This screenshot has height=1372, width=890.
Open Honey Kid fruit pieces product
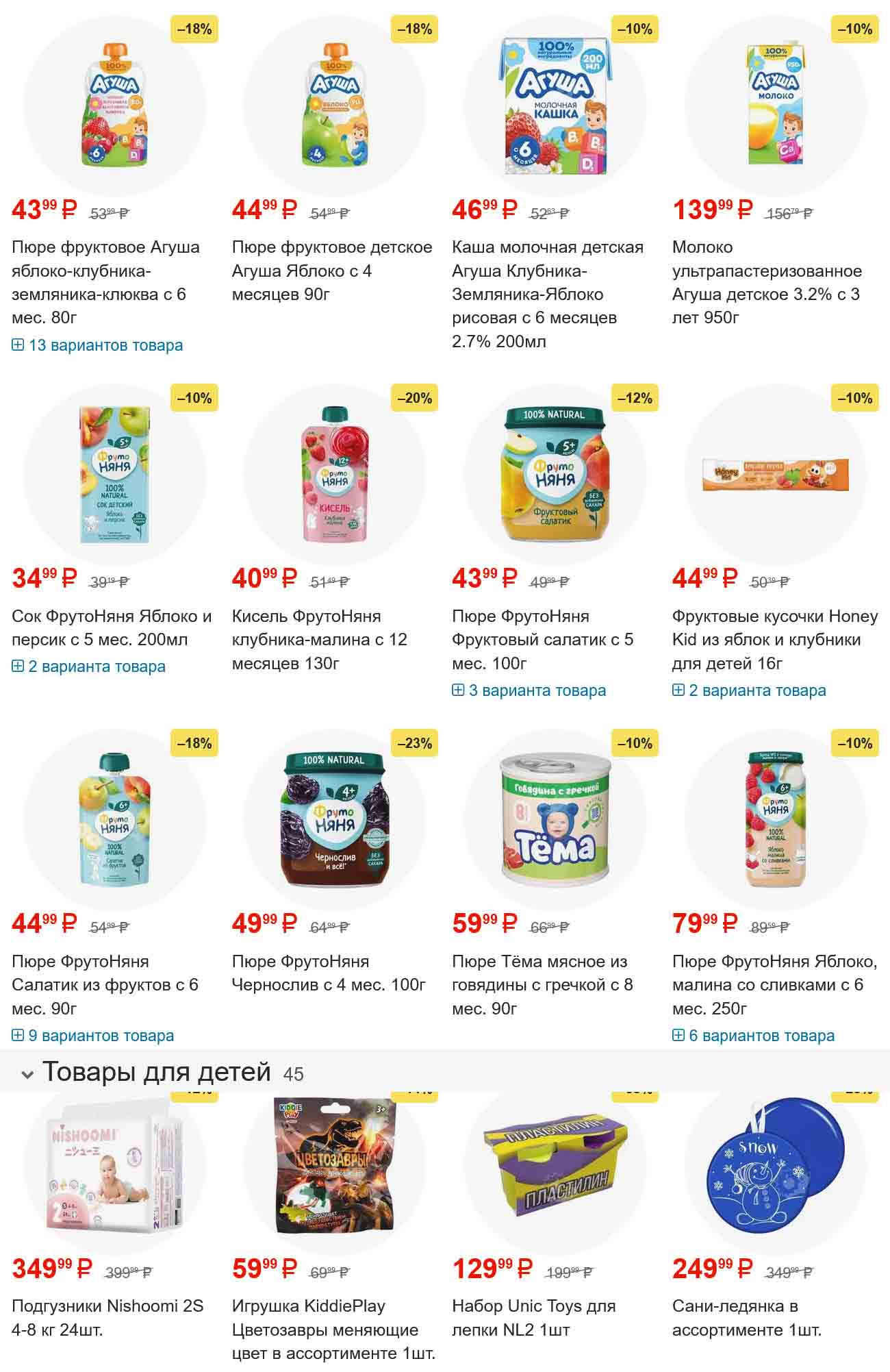tap(774, 639)
